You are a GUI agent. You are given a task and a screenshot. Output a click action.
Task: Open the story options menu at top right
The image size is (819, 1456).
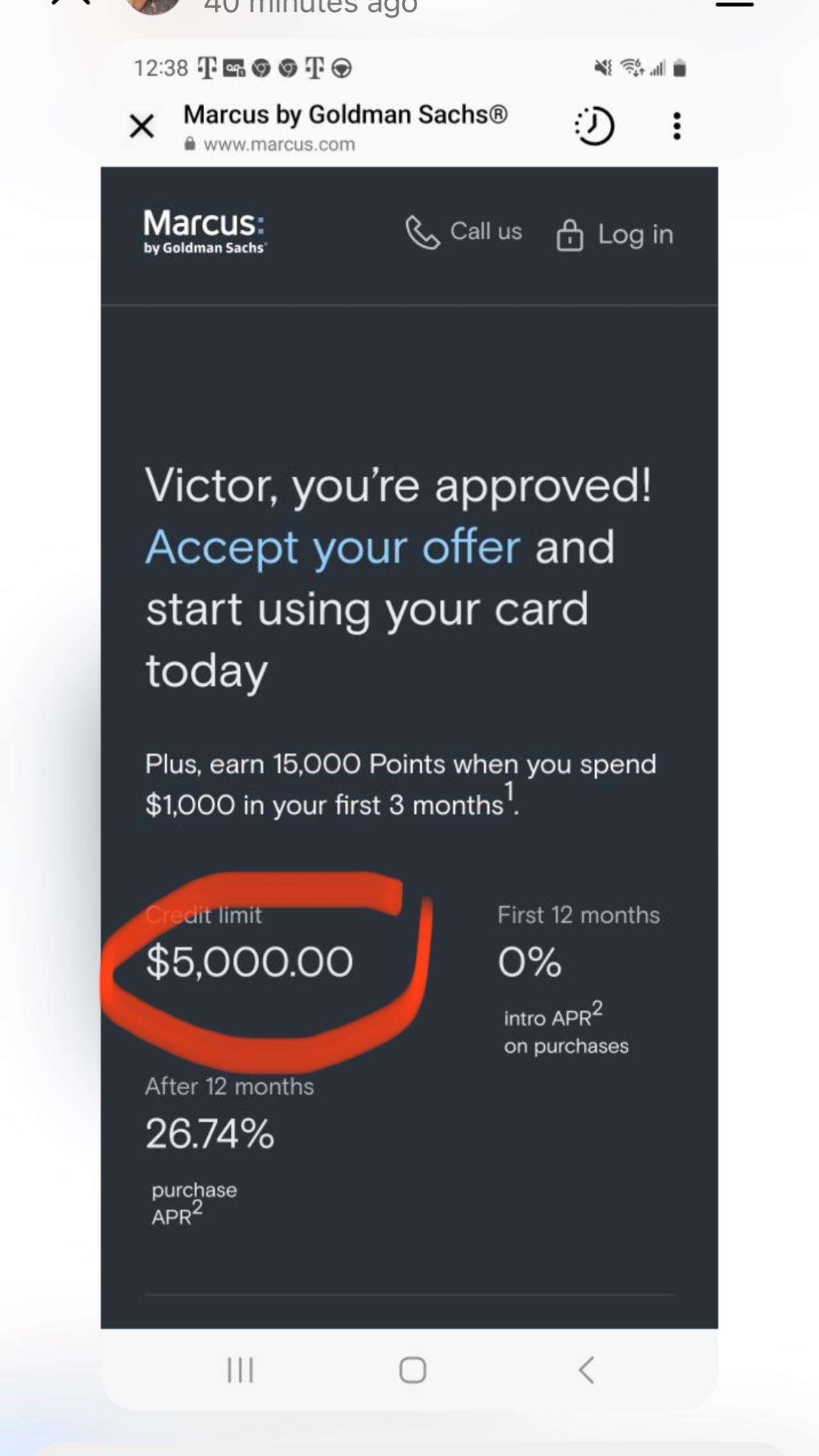pos(735,4)
